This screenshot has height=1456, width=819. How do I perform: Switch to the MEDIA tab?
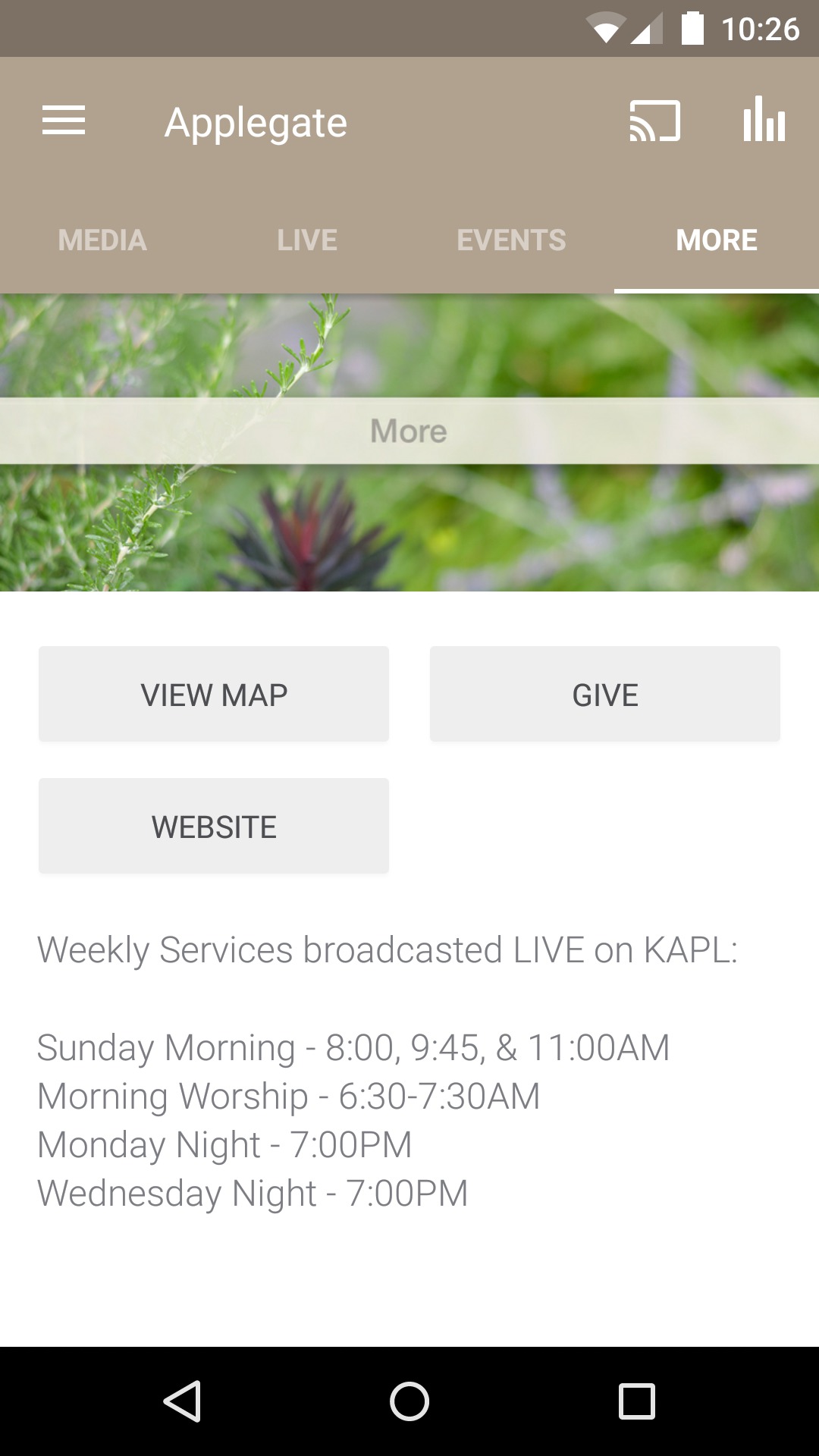(102, 240)
